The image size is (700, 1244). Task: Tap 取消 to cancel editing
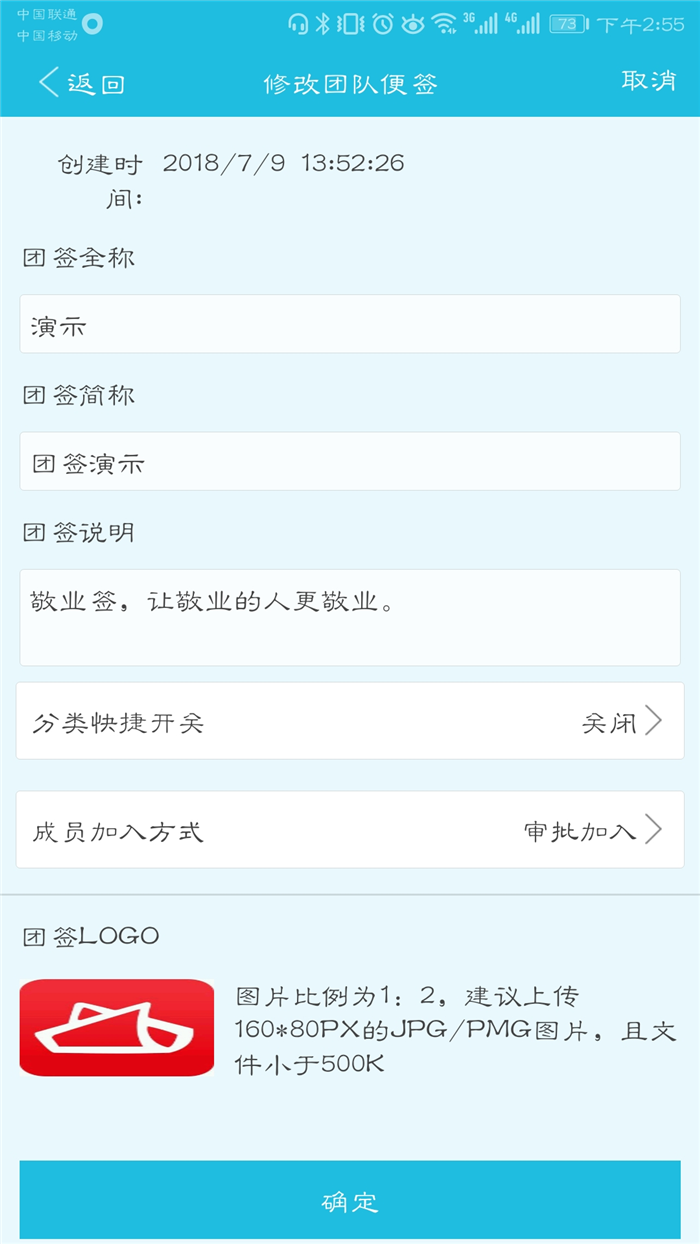coord(649,81)
